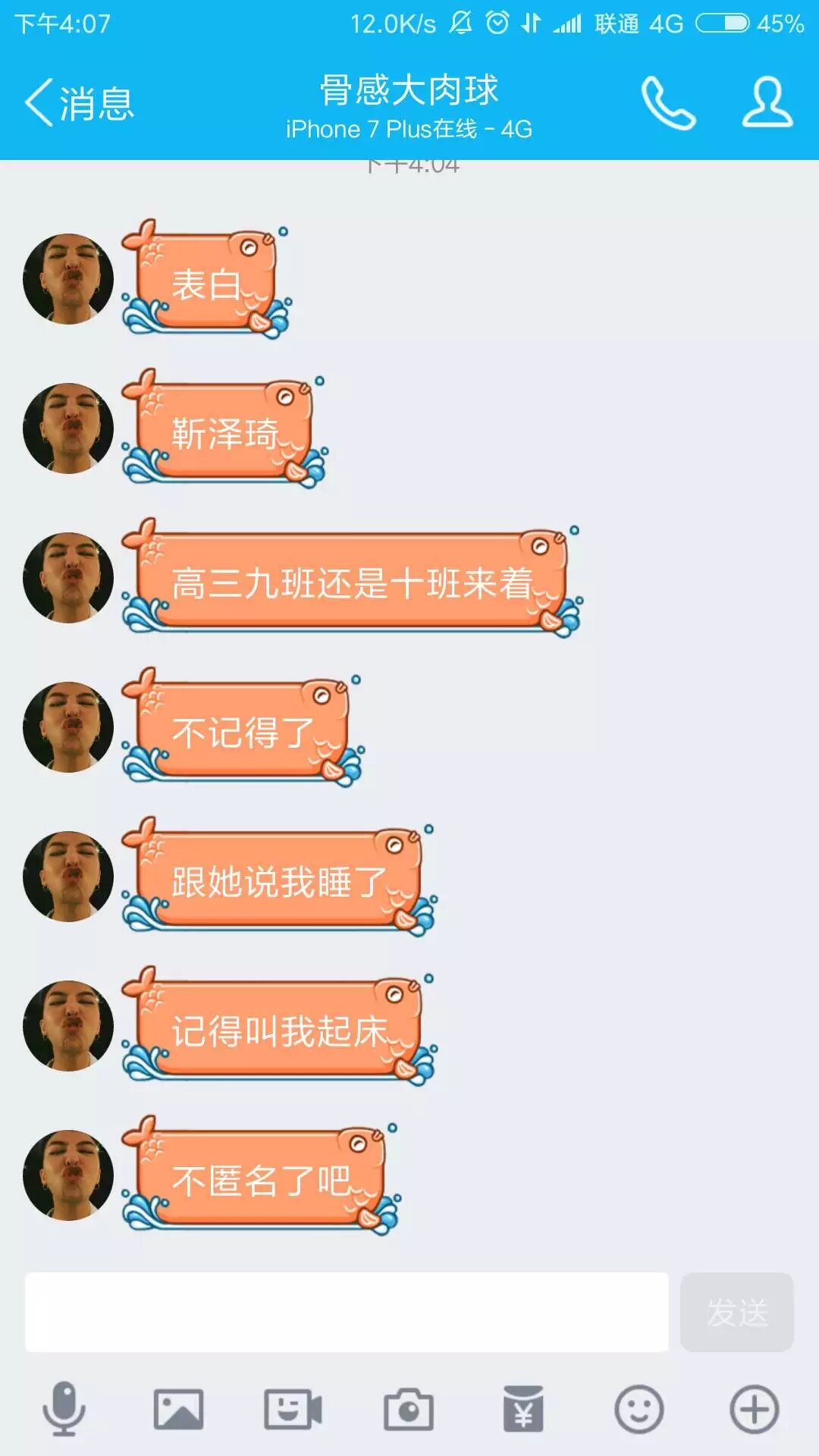
Task: Focus the message input field
Action: tap(347, 1312)
